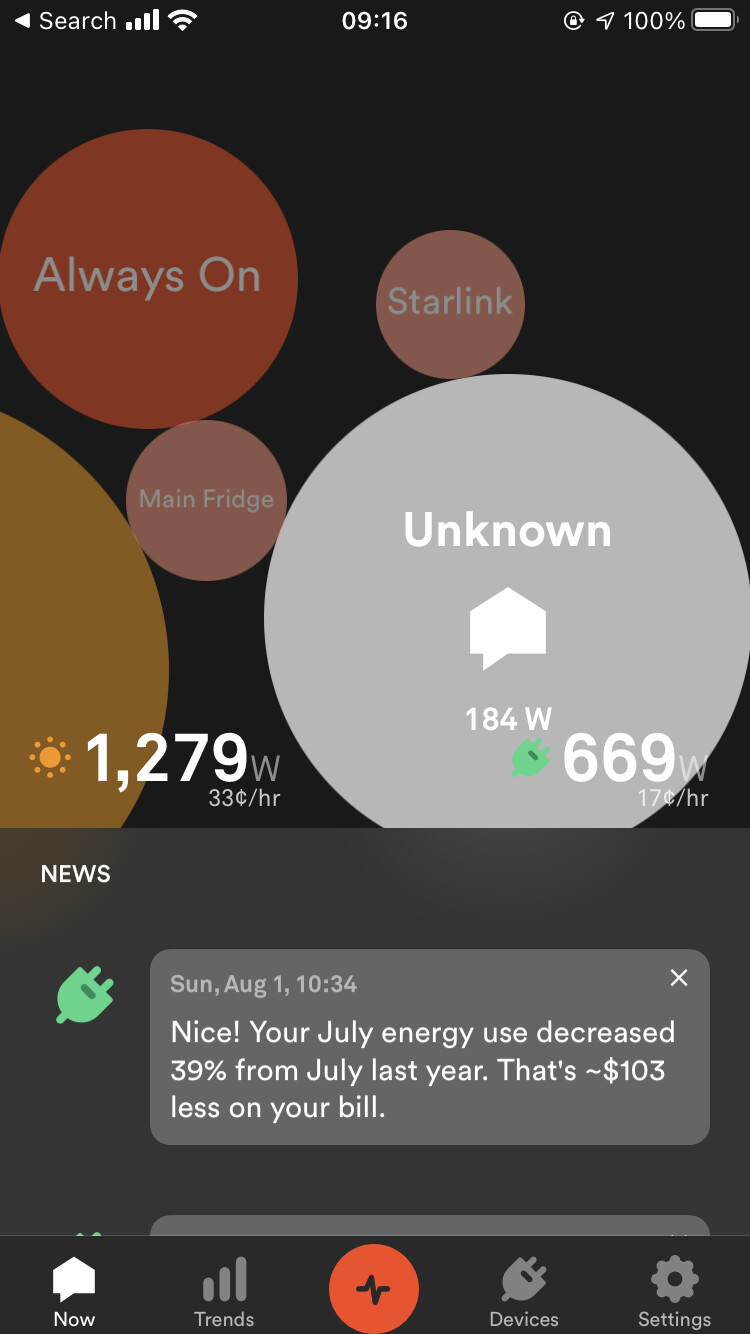Open the orange solar production bubble
This screenshot has height=1334, width=750.
click(70, 640)
